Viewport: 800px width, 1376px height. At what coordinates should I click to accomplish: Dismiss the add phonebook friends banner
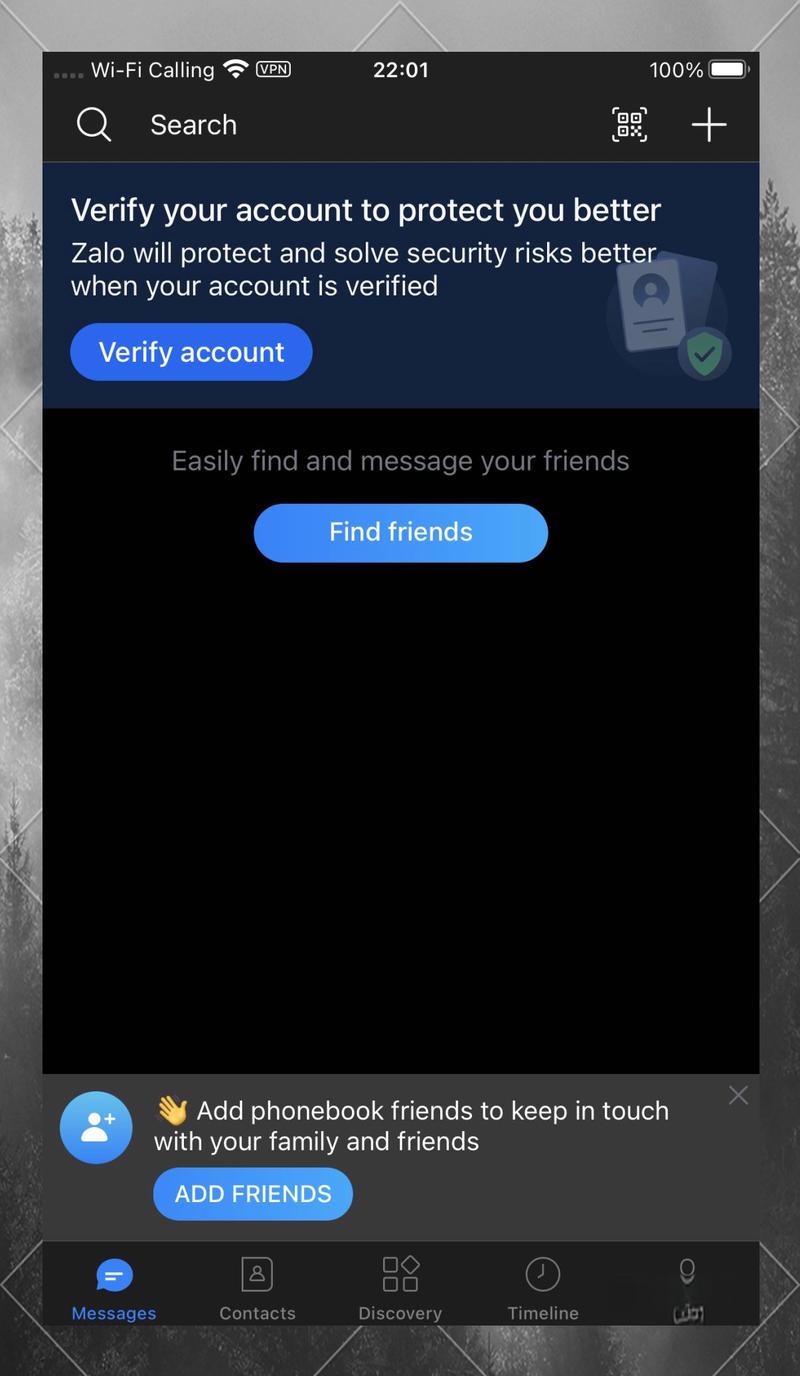(738, 1096)
